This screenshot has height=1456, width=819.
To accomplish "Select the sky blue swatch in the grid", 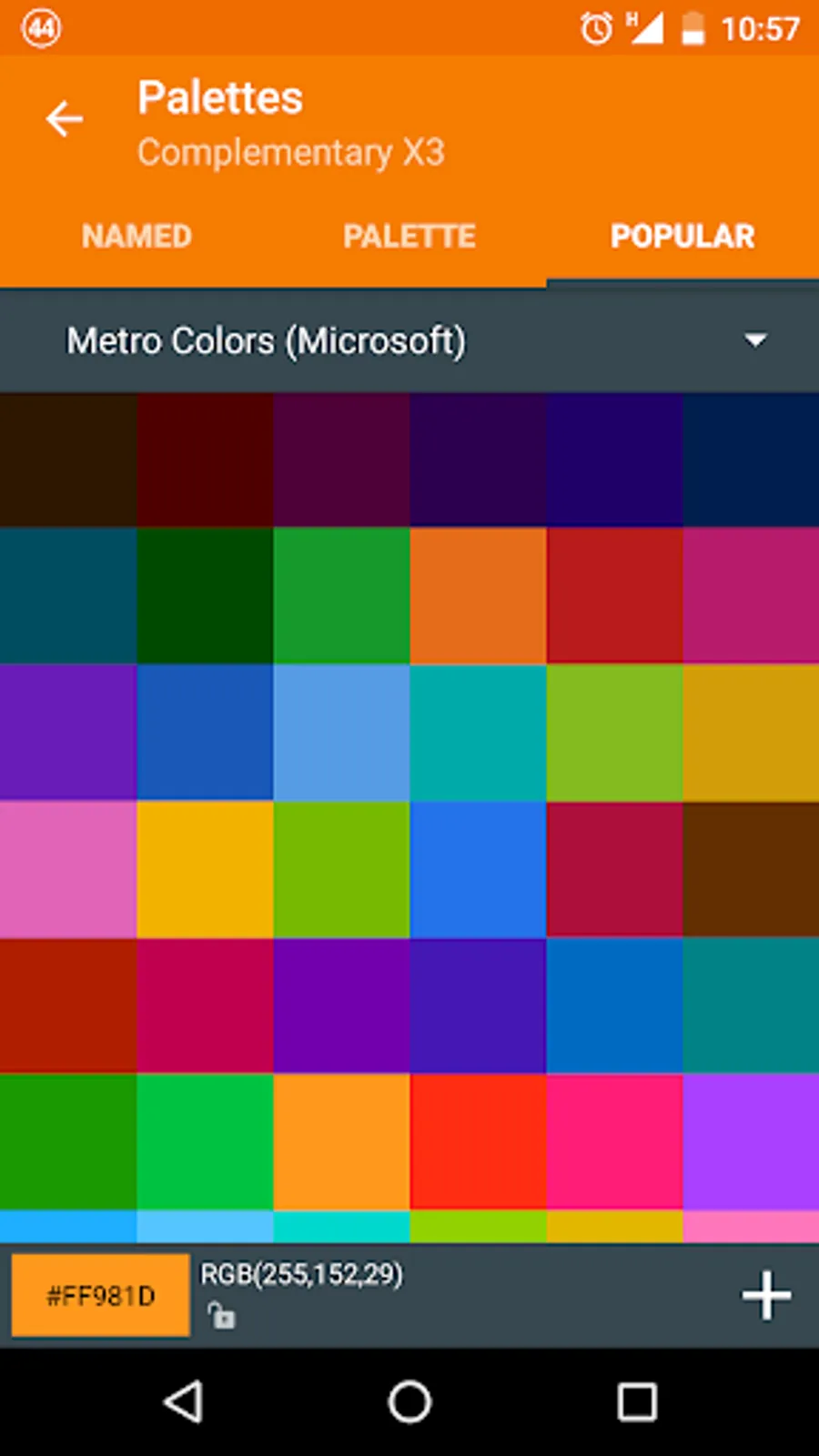I will [341, 733].
